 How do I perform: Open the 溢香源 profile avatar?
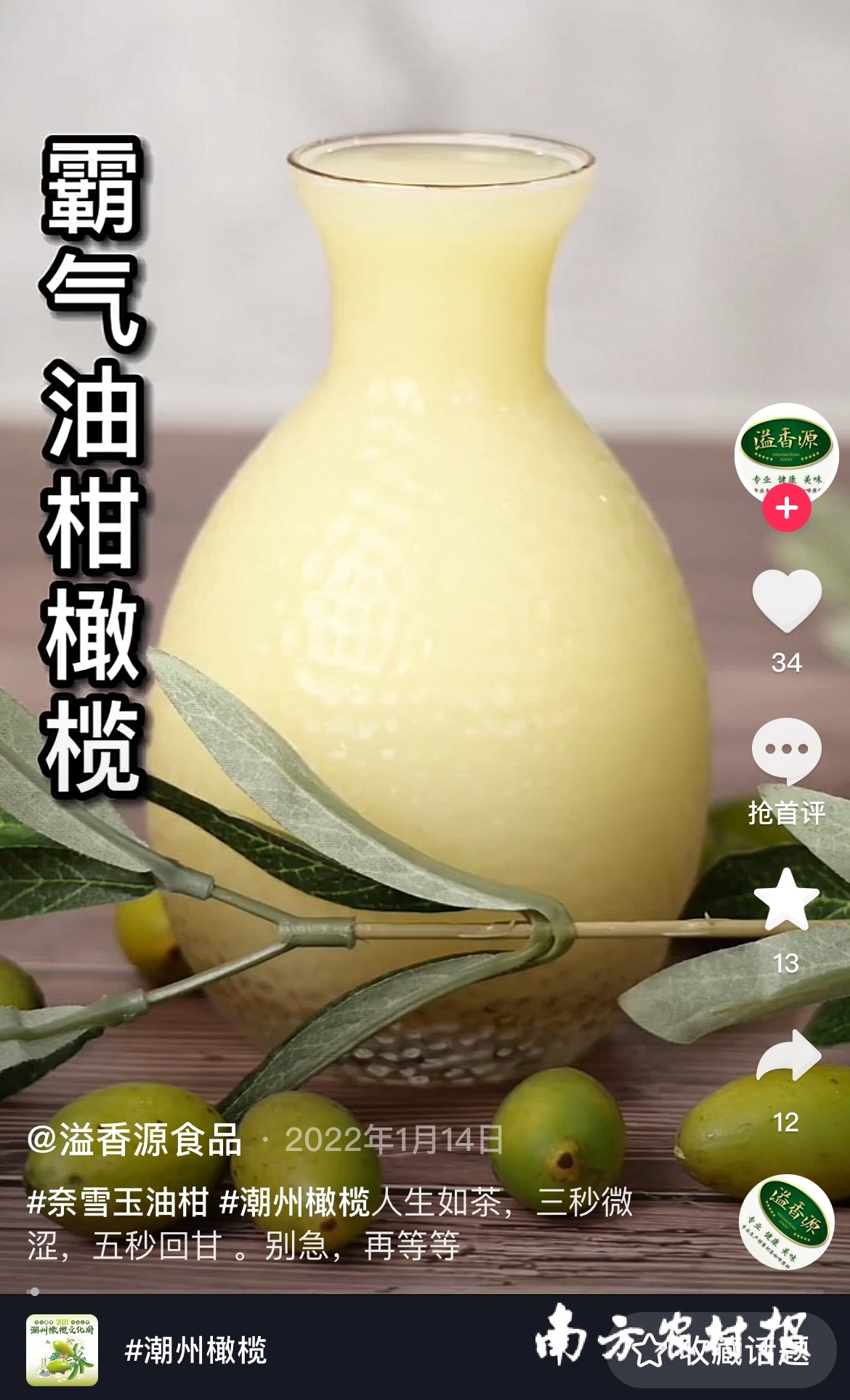[786, 452]
